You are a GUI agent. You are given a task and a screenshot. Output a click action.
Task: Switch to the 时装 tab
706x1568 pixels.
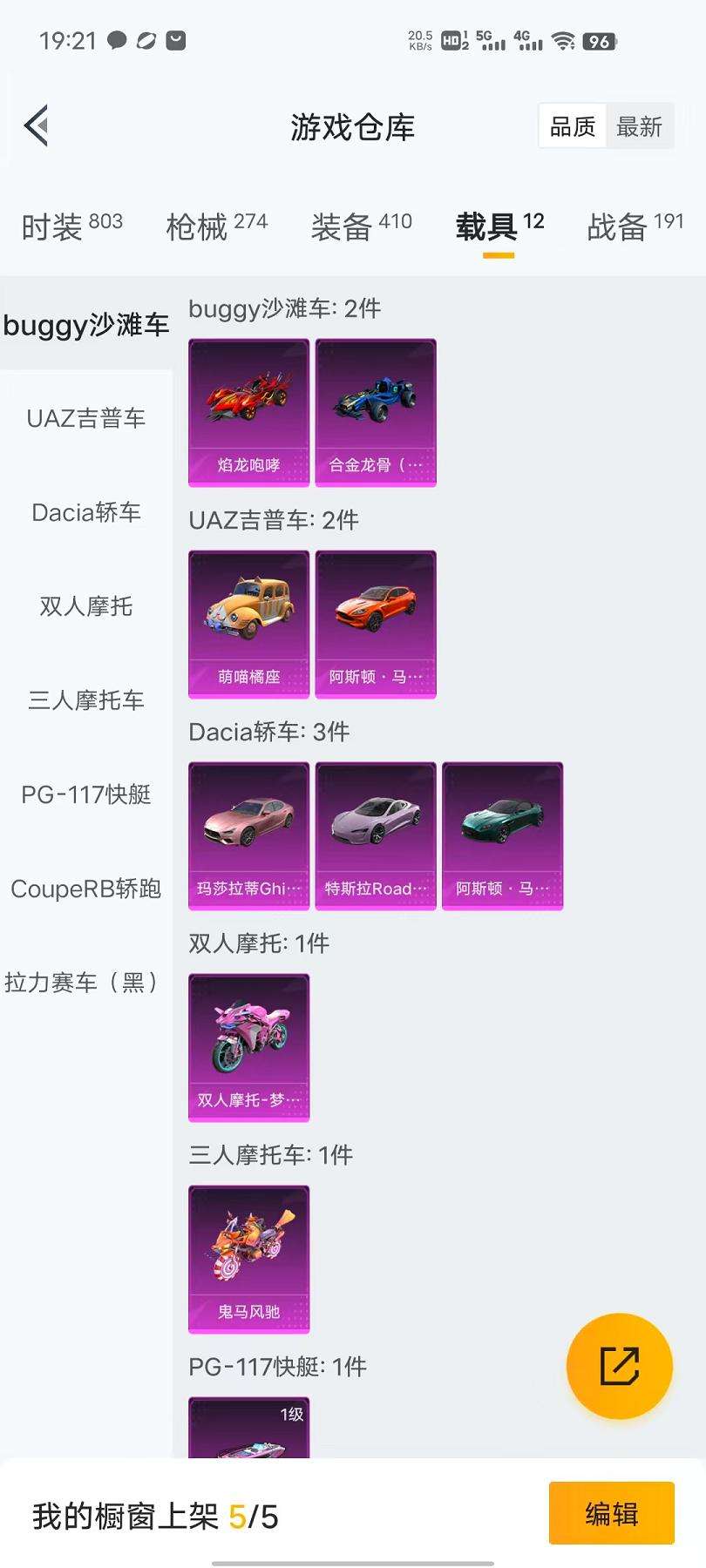point(71,226)
